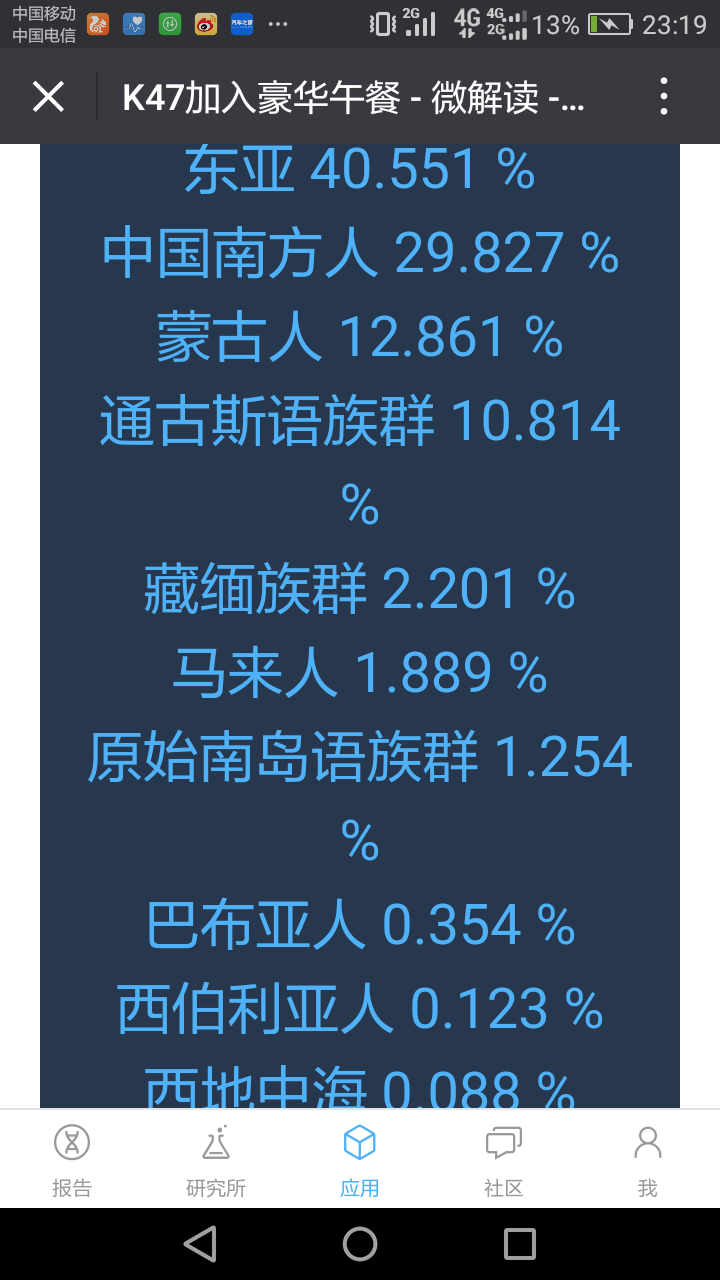Tap the system back button

[200, 1244]
